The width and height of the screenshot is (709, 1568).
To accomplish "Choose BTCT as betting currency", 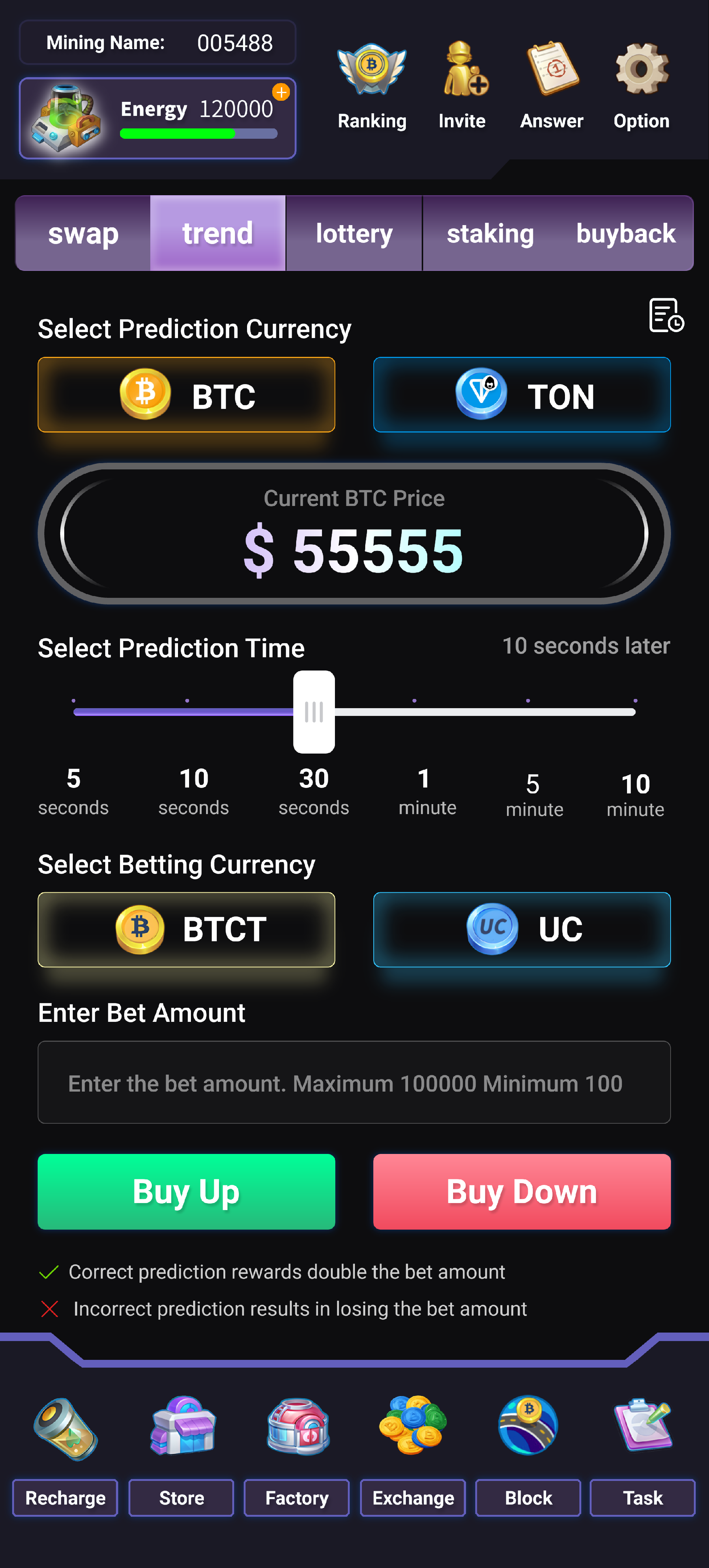I will (186, 930).
